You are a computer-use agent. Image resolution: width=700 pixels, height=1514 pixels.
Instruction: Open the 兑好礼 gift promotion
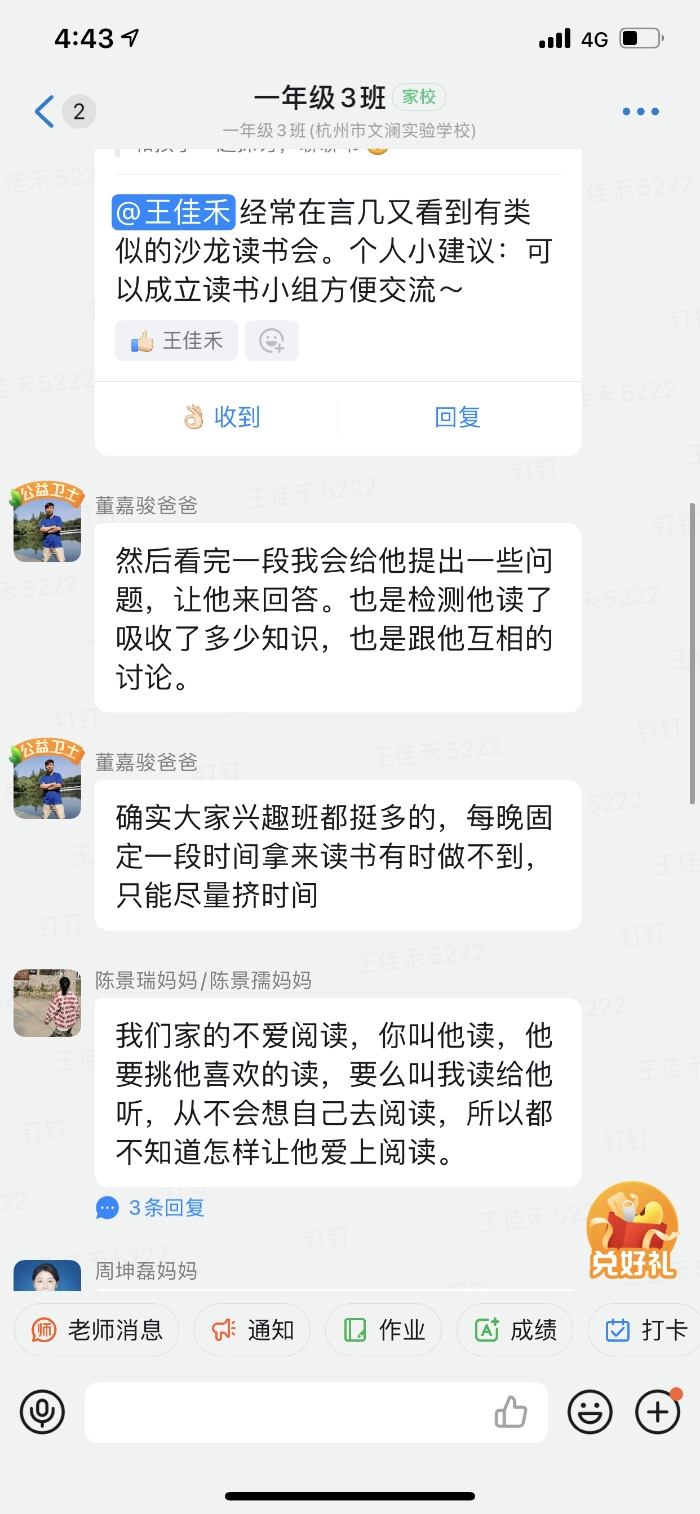tap(632, 1231)
